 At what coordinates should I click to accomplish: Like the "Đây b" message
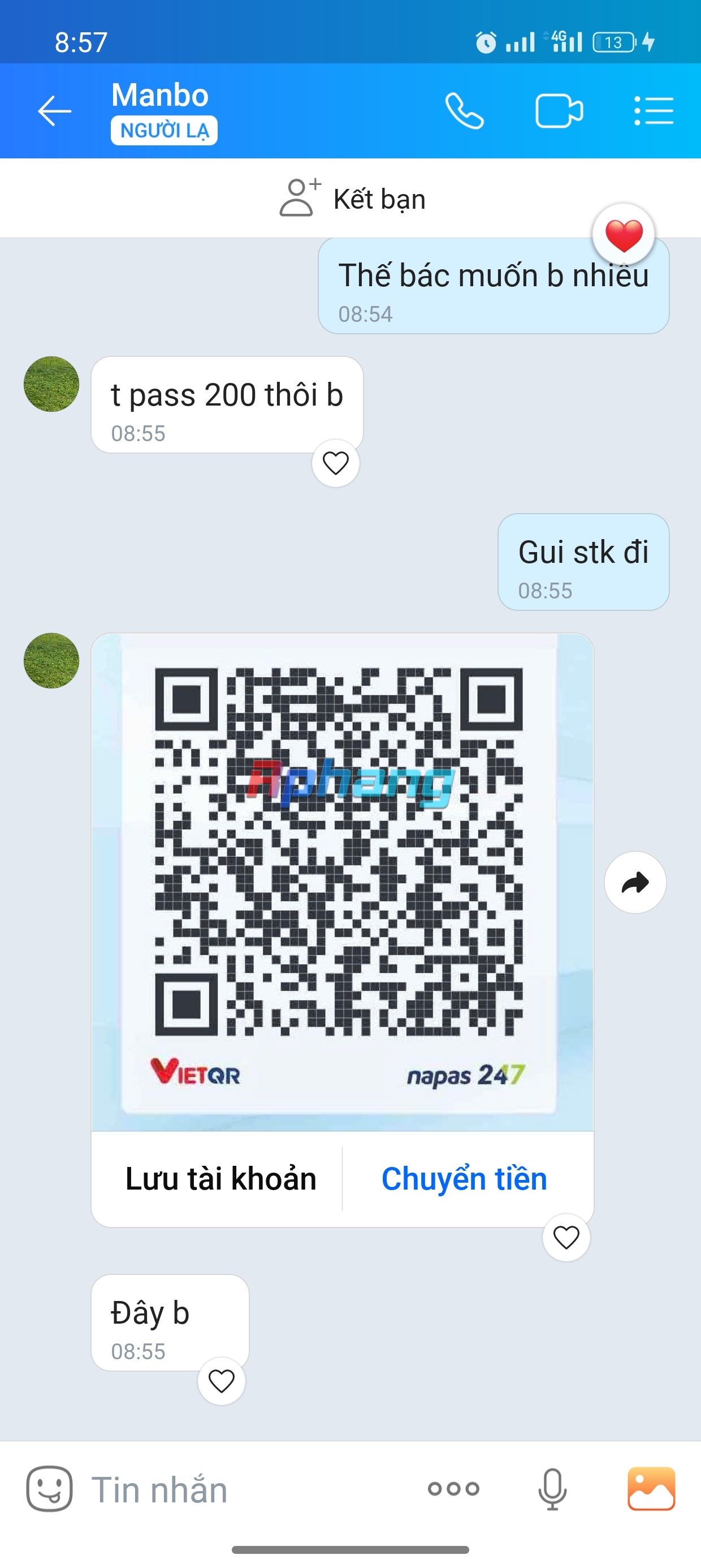(x=222, y=1381)
